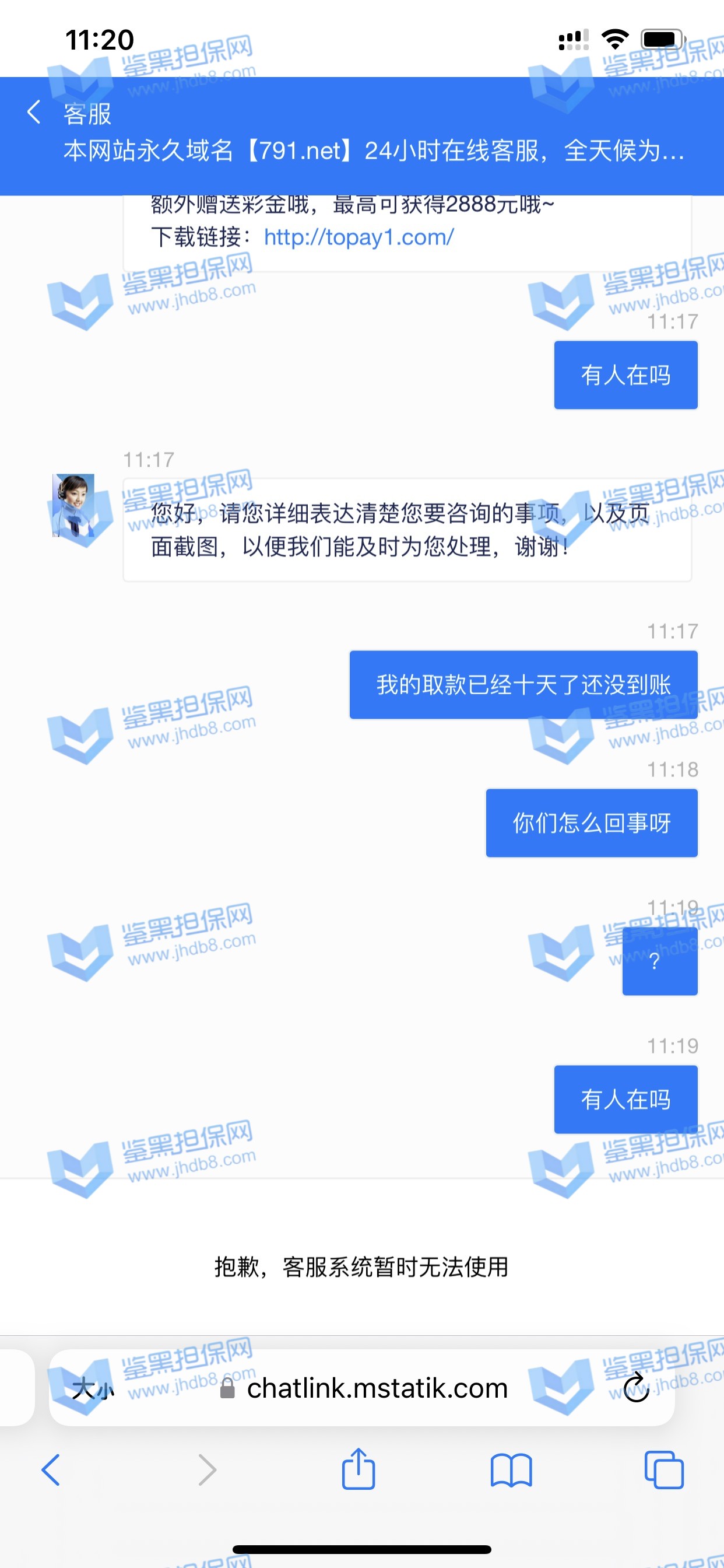Show all open tabs
724x1568 pixels.
coord(664,1471)
